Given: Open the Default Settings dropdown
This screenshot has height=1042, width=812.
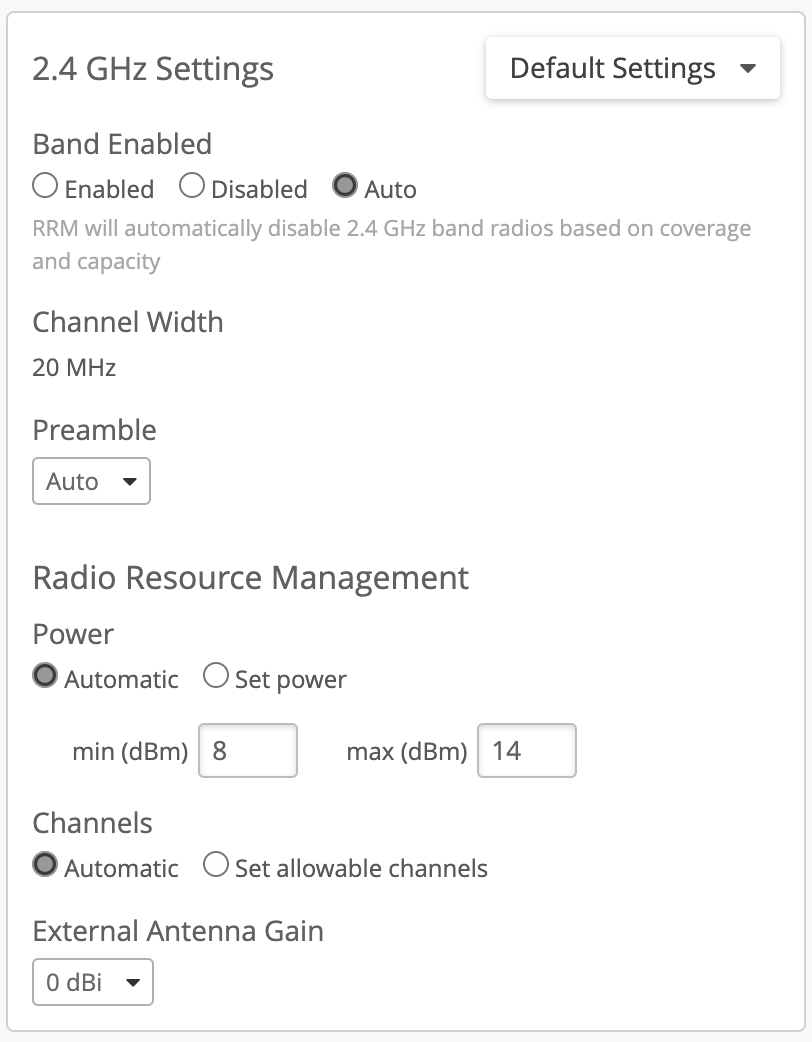Looking at the screenshot, I should [632, 69].
